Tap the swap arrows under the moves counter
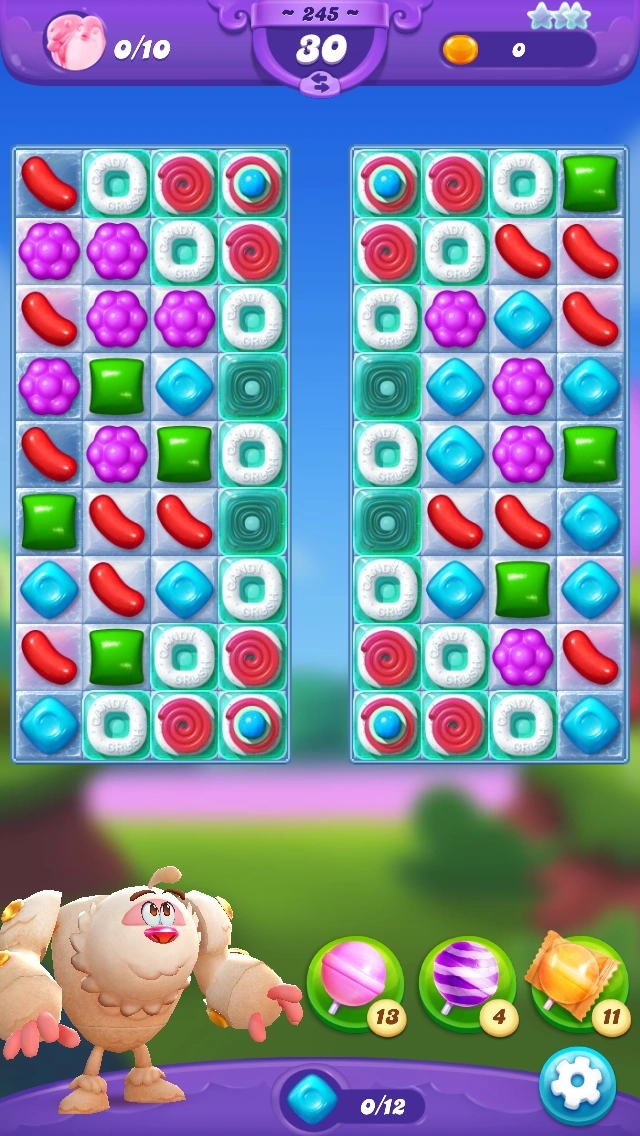Viewport: 640px width, 1136px height. [320, 85]
